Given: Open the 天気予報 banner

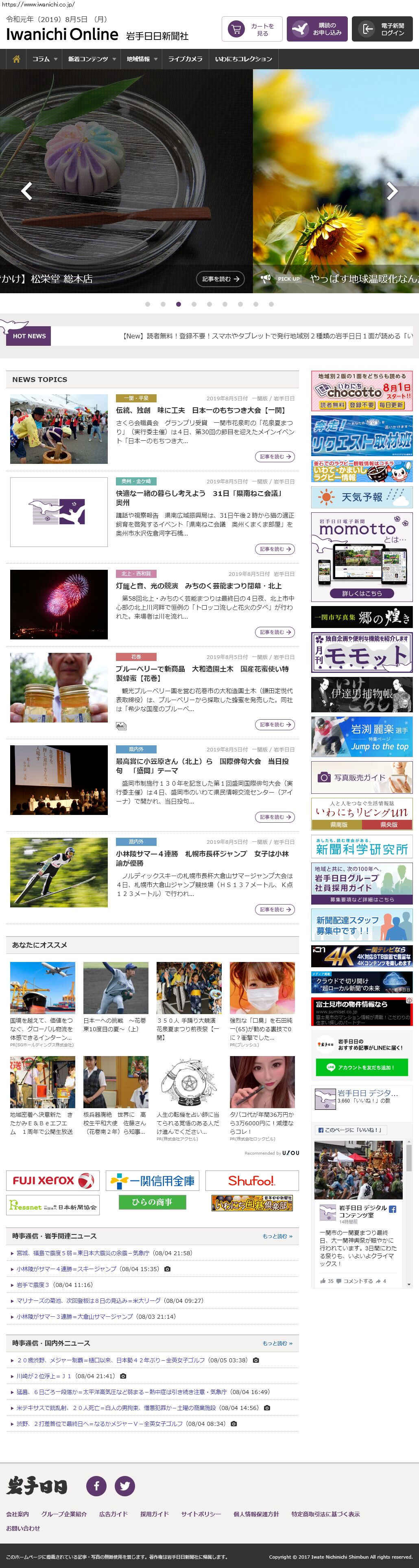Looking at the screenshot, I should (361, 497).
